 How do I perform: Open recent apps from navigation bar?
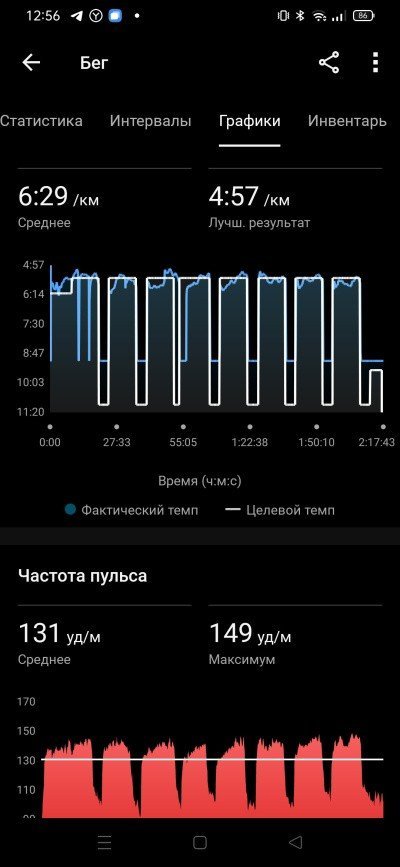[104, 842]
